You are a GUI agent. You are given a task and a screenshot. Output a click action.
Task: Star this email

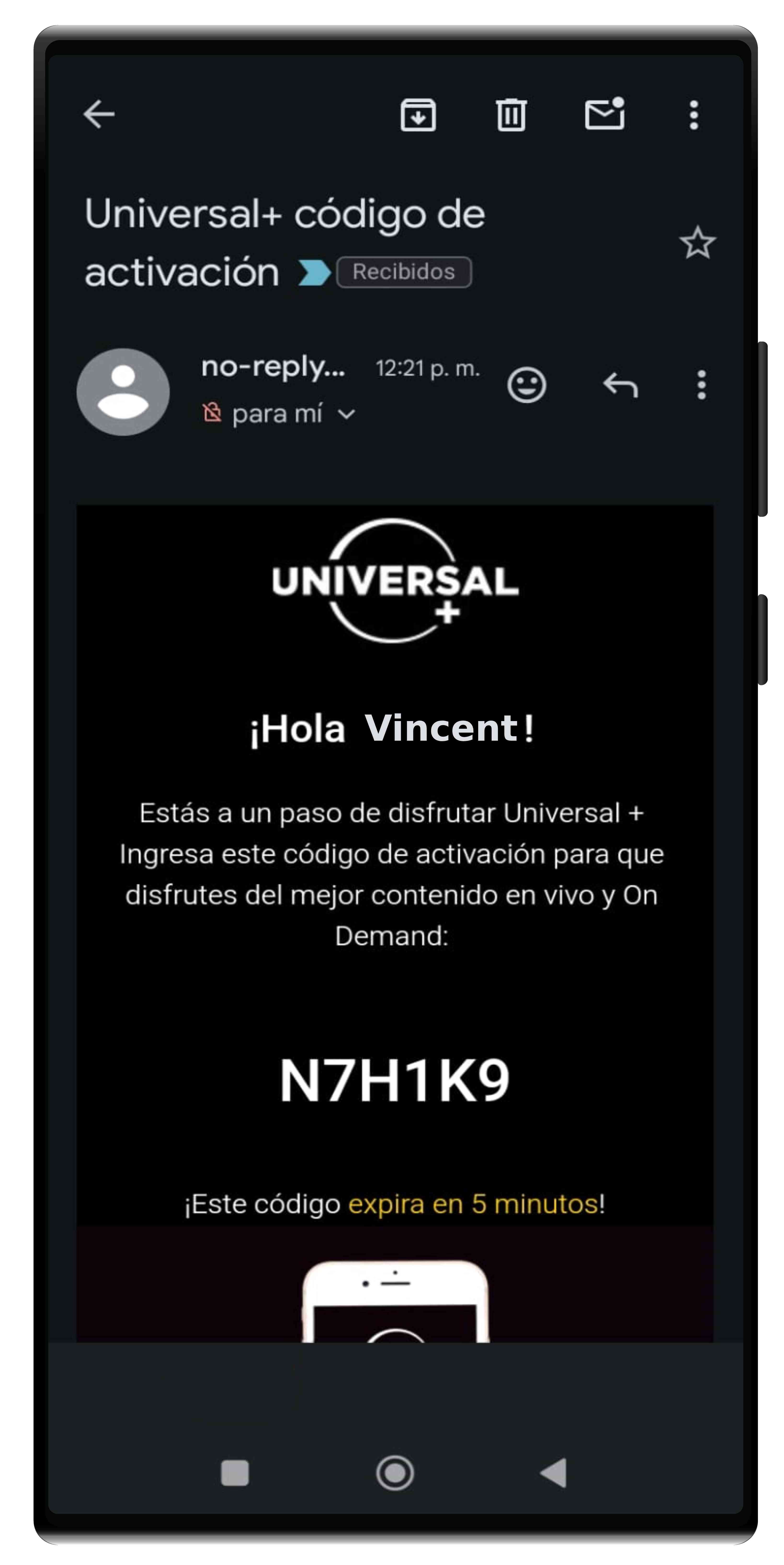pos(697,242)
